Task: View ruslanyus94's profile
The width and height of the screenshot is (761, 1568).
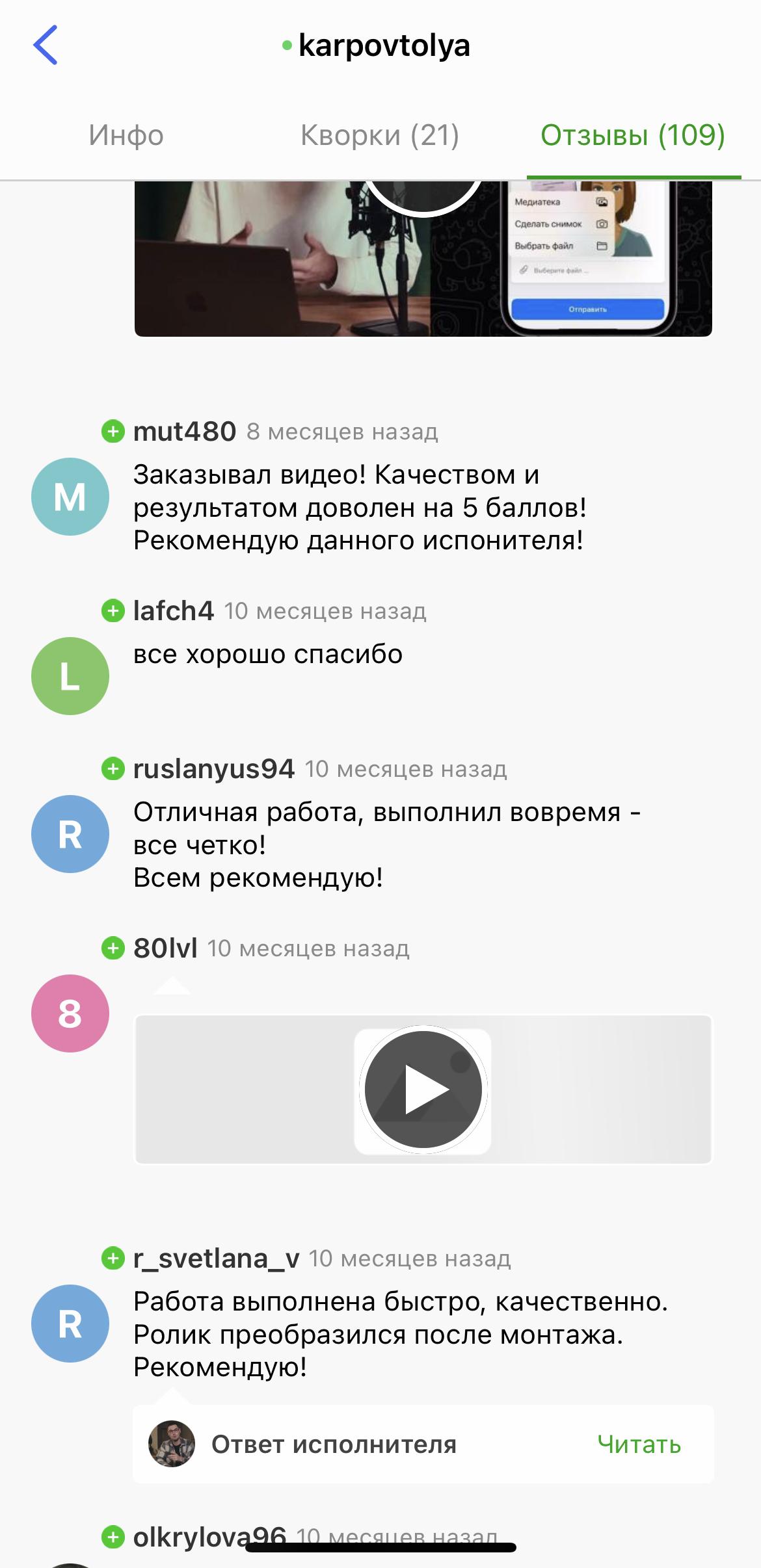Action: 213,769
